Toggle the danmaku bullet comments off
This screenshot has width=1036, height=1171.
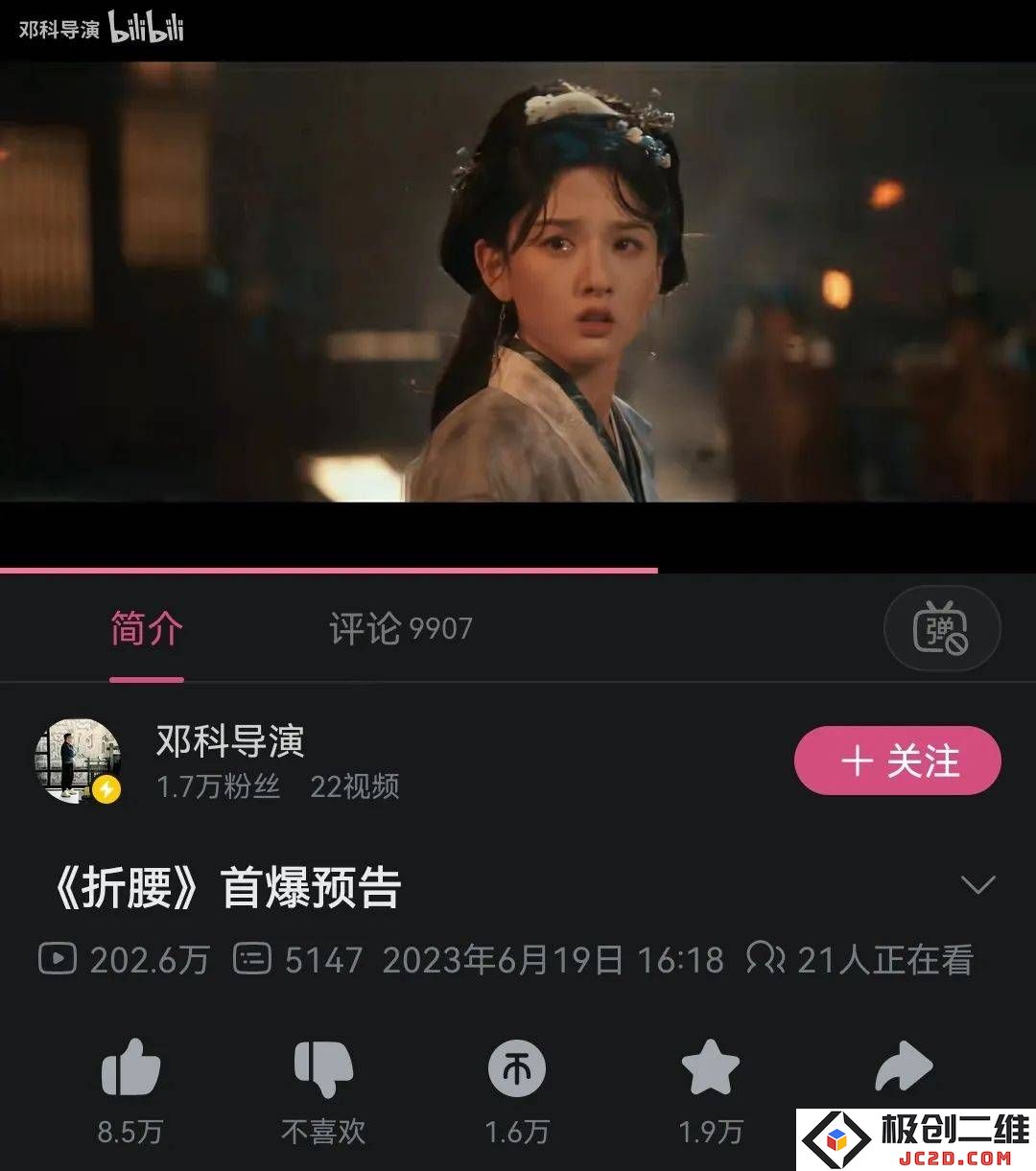click(x=941, y=629)
